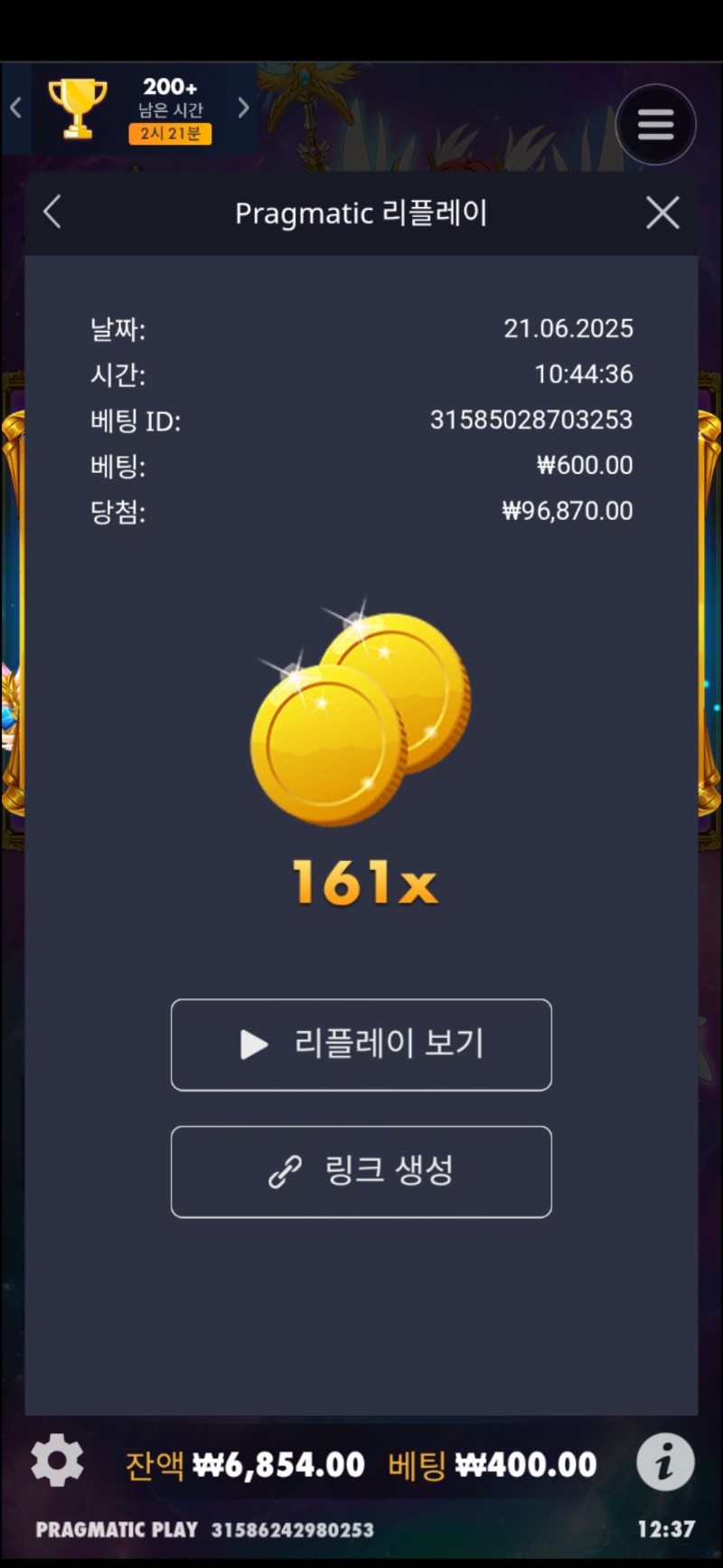Close the Pragmatic replay dialog

pyautogui.click(x=662, y=213)
